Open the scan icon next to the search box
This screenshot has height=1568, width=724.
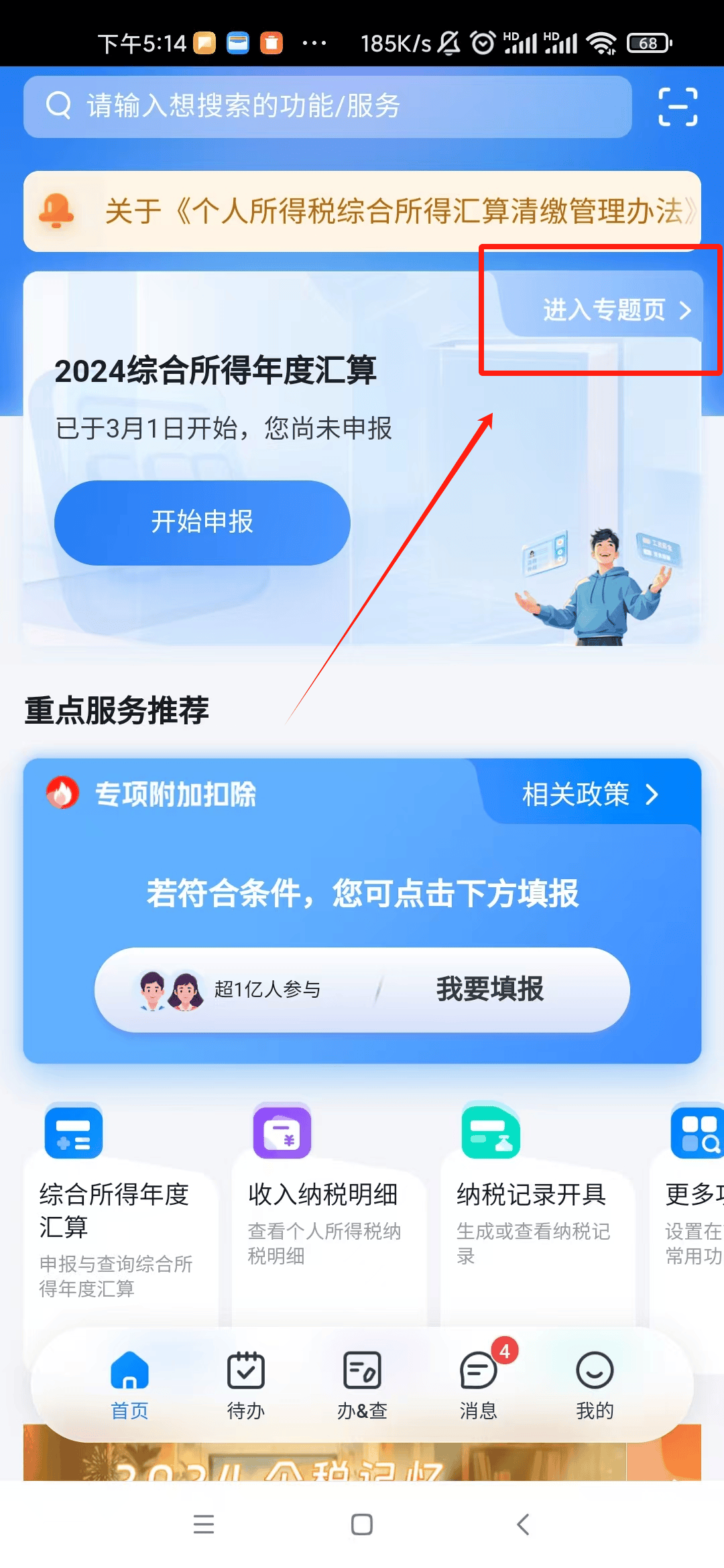[x=678, y=107]
